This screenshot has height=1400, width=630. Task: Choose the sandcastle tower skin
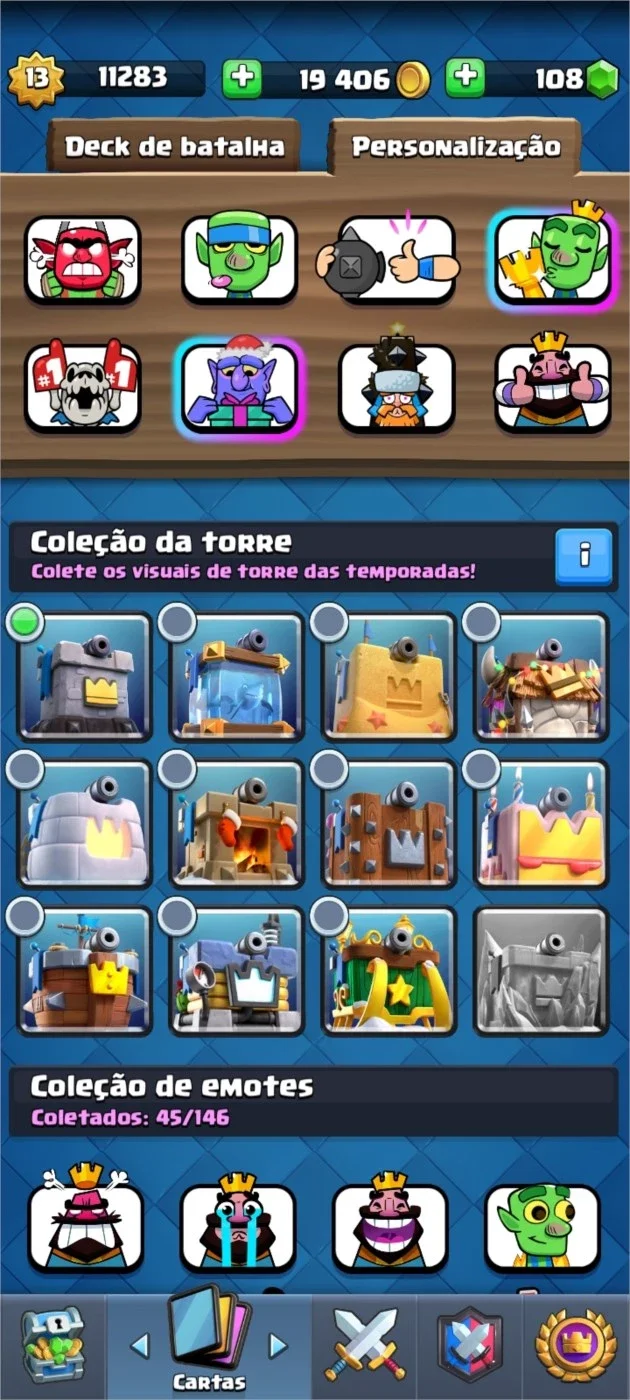point(389,675)
